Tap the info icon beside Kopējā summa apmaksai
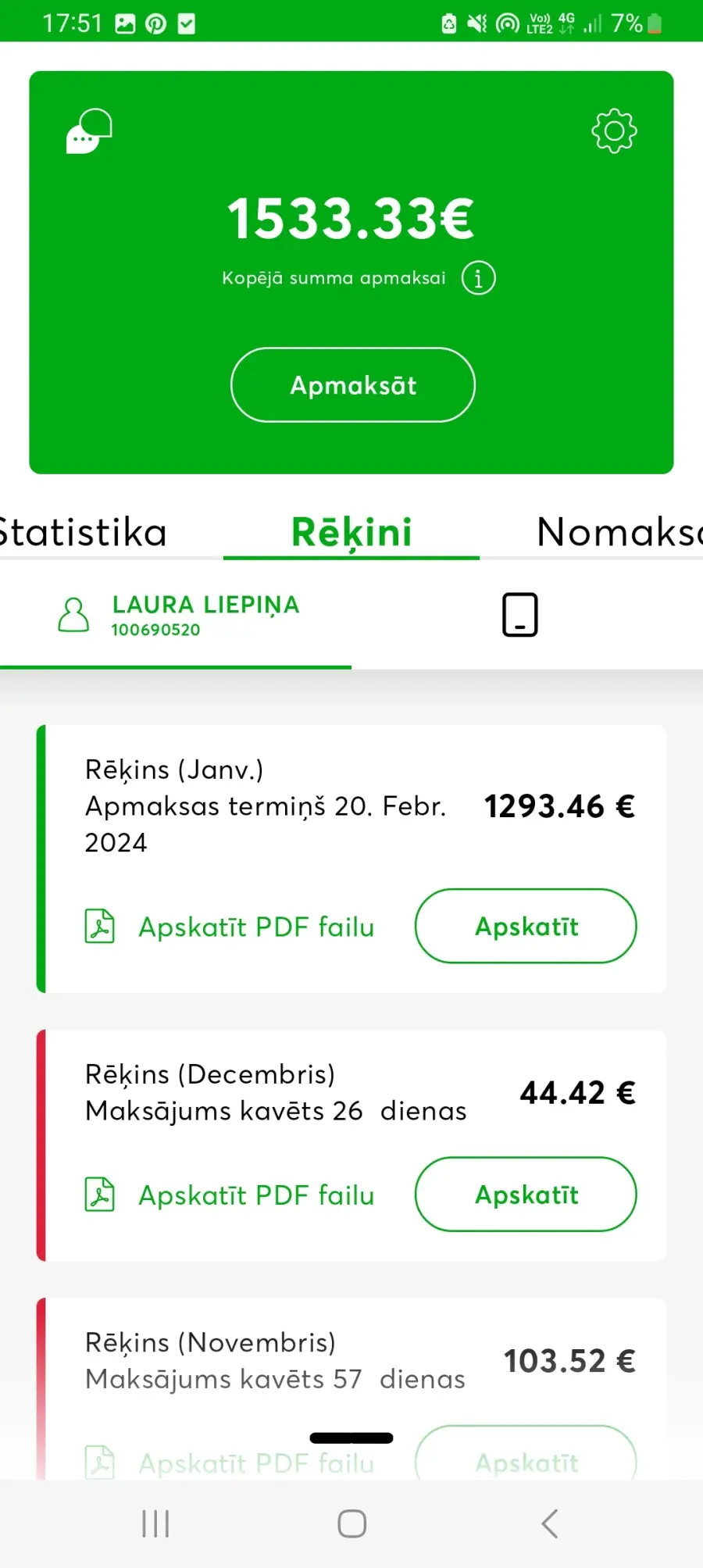Viewport: 703px width, 1568px height. point(478,278)
